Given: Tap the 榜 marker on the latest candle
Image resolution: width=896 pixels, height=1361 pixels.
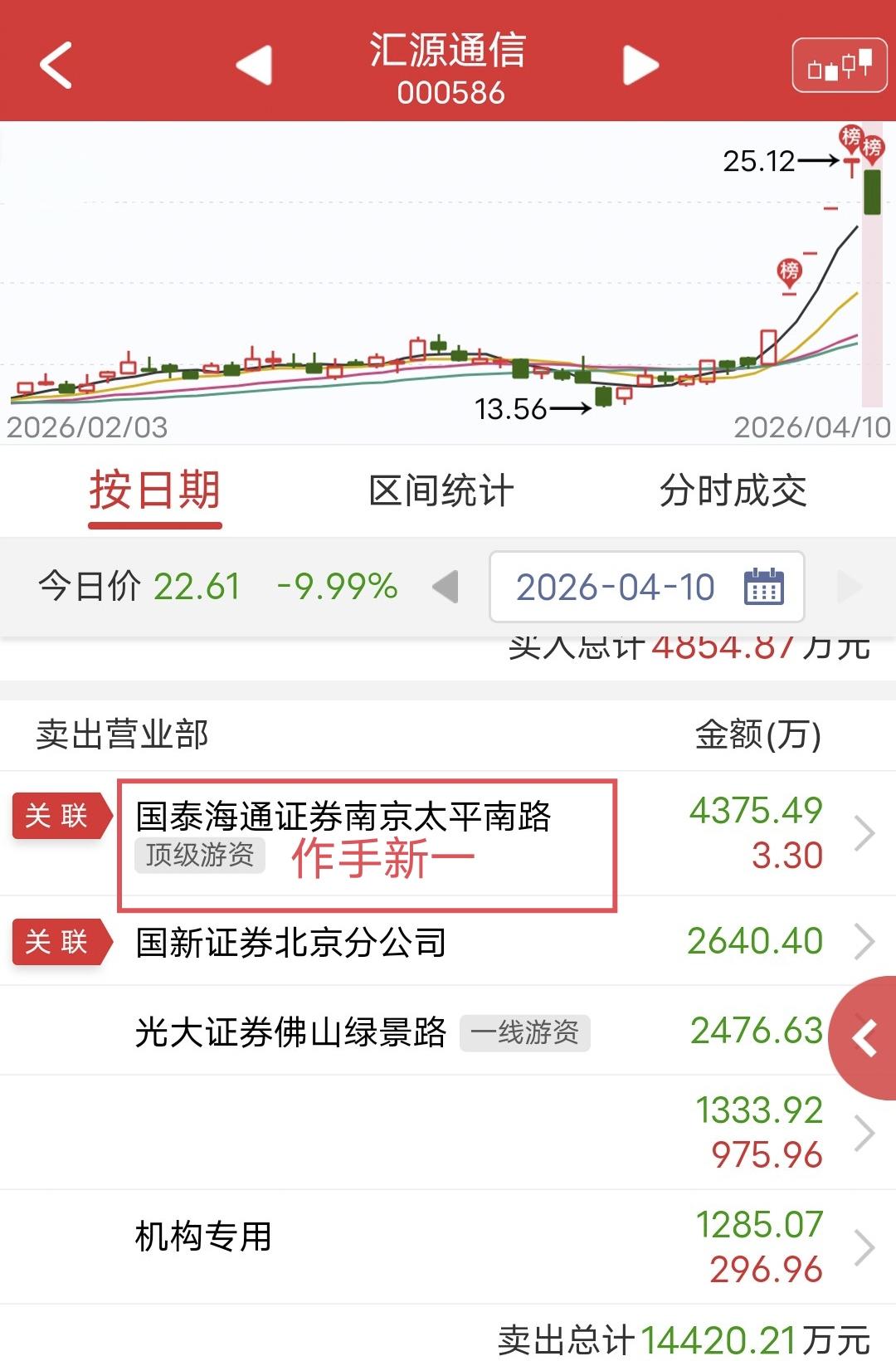Looking at the screenshot, I should click(872, 149).
